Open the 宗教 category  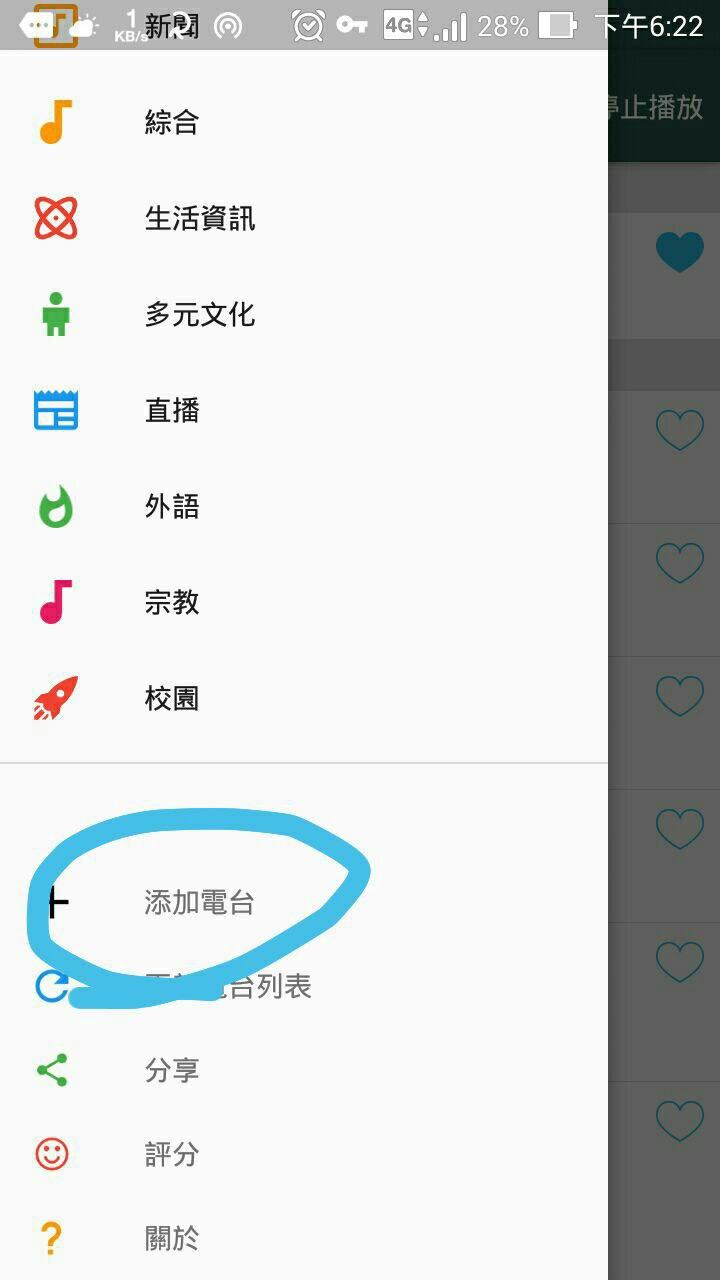click(304, 602)
